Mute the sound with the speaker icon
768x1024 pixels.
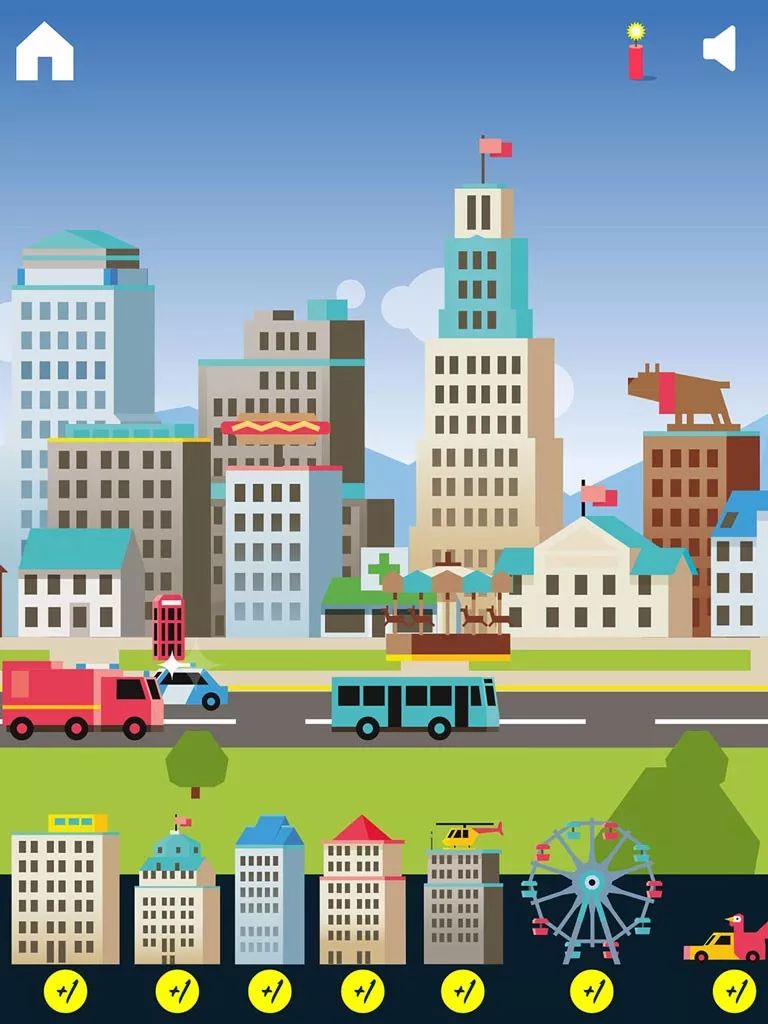[721, 48]
